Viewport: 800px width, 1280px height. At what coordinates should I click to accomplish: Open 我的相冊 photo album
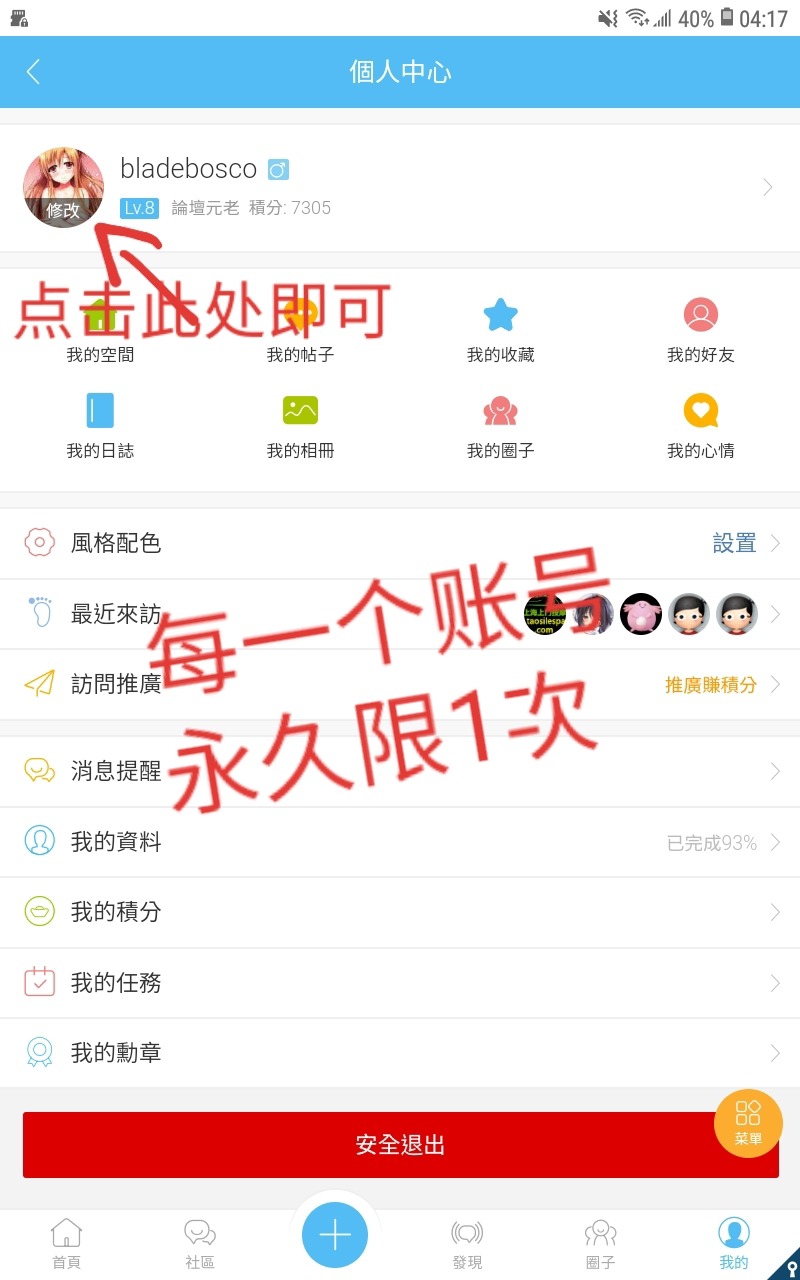point(300,426)
